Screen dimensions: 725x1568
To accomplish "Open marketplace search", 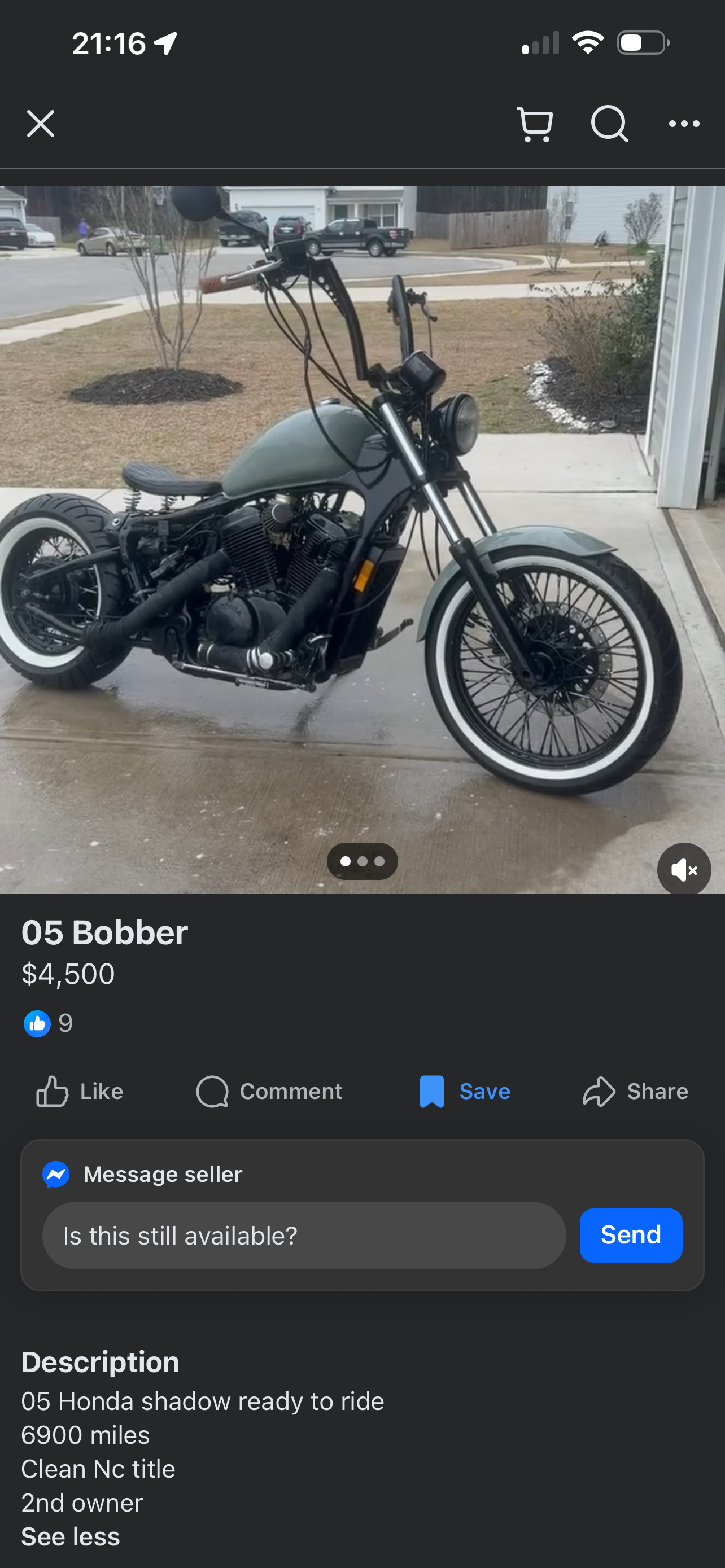I will pyautogui.click(x=609, y=124).
